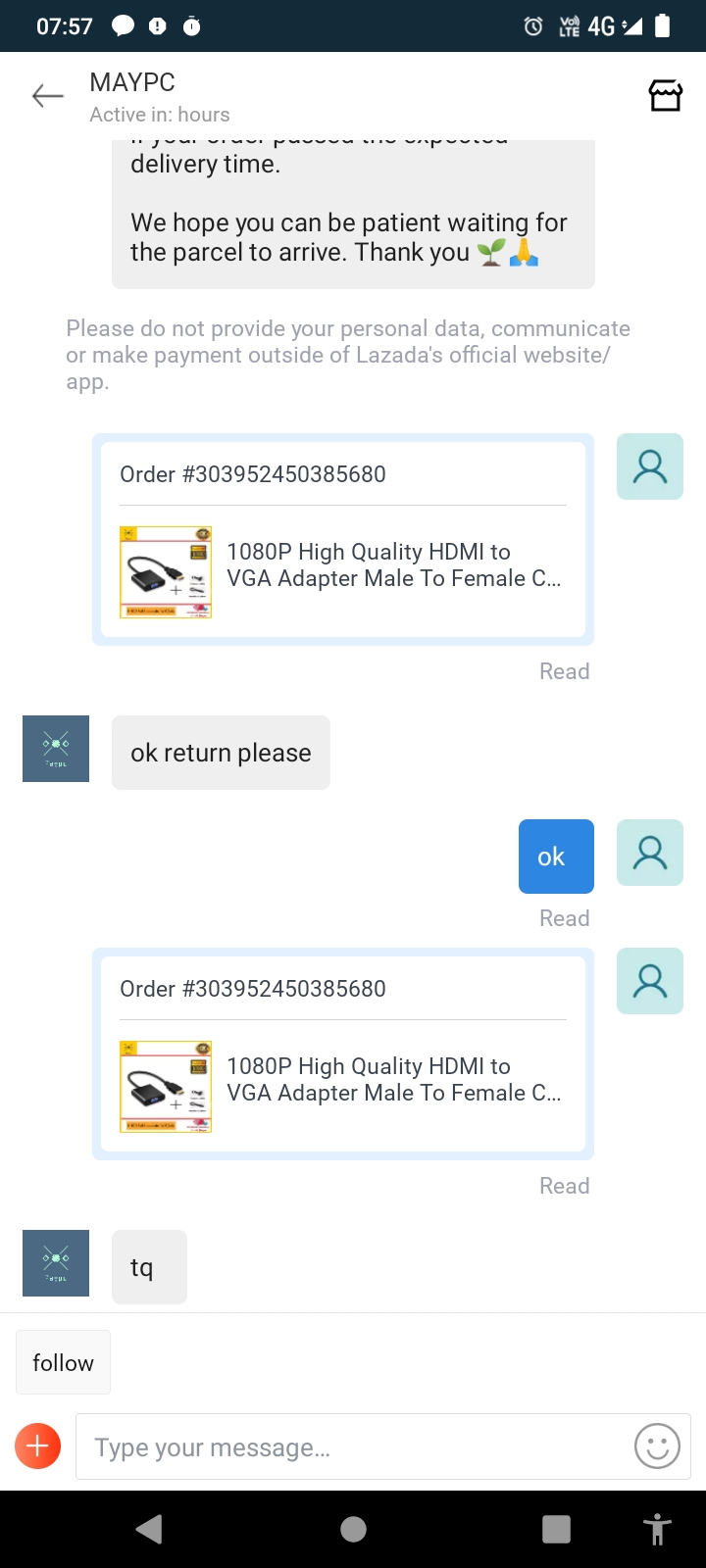Tap the follow quick-reply chip
Image resolution: width=706 pixels, height=1568 pixels.
click(63, 1362)
